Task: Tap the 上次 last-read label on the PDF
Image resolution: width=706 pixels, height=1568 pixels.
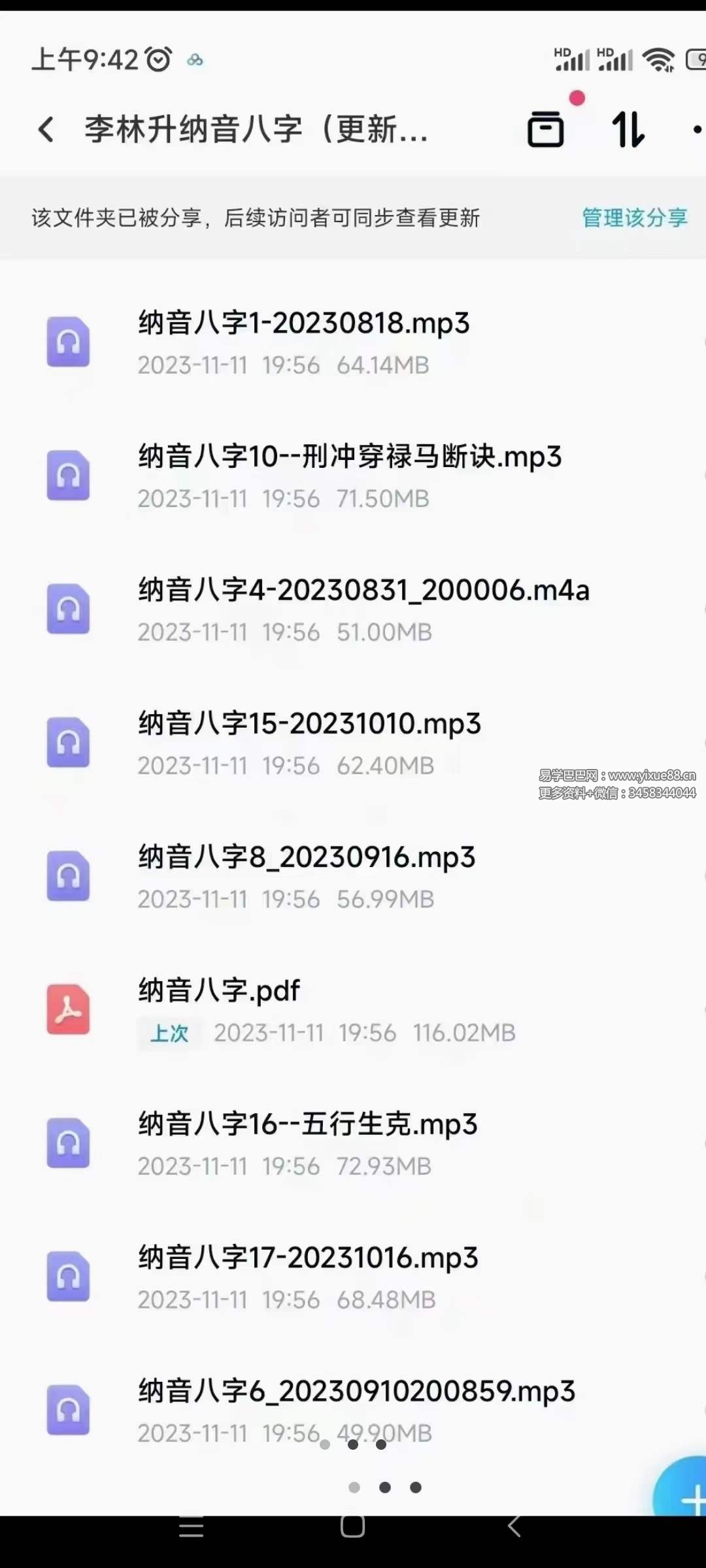Action: click(x=169, y=1034)
